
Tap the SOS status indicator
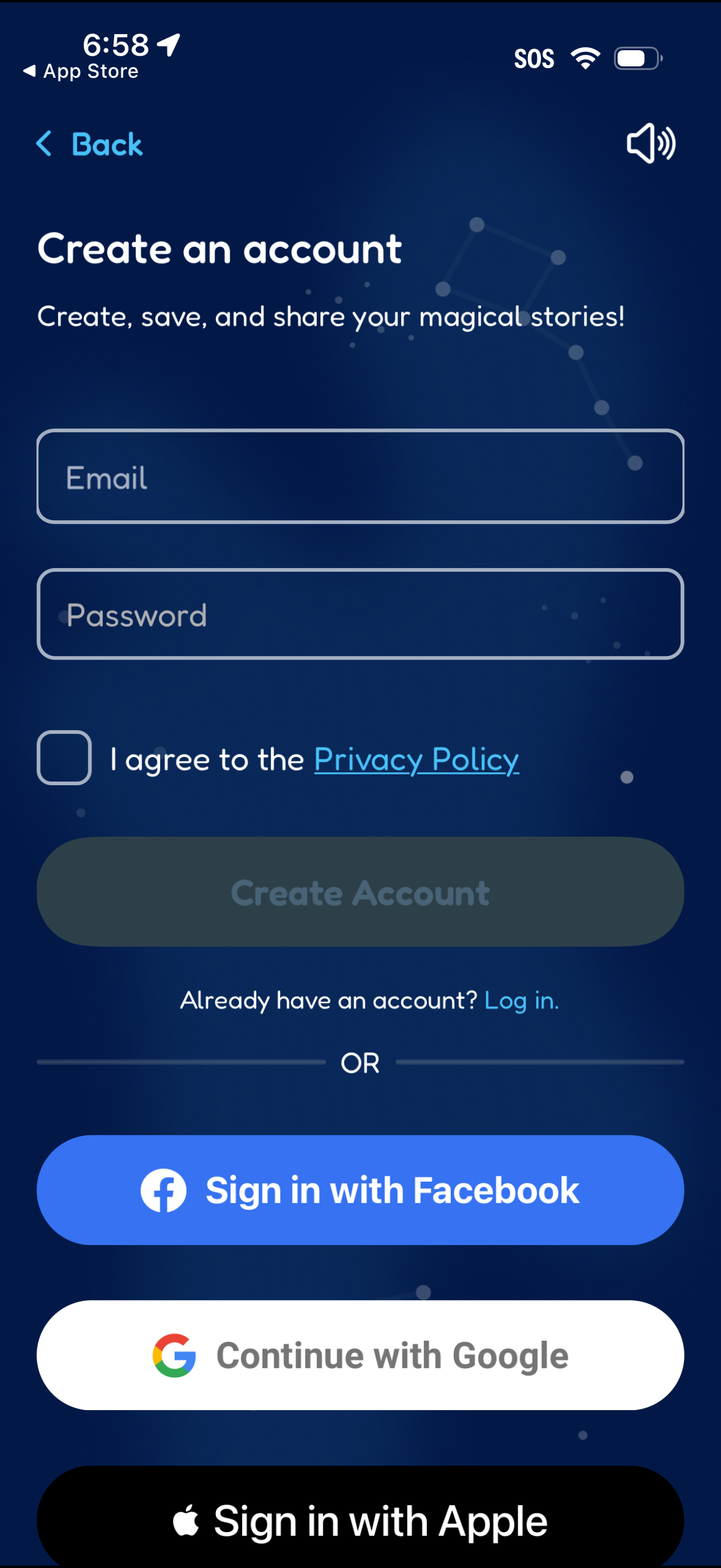click(534, 58)
